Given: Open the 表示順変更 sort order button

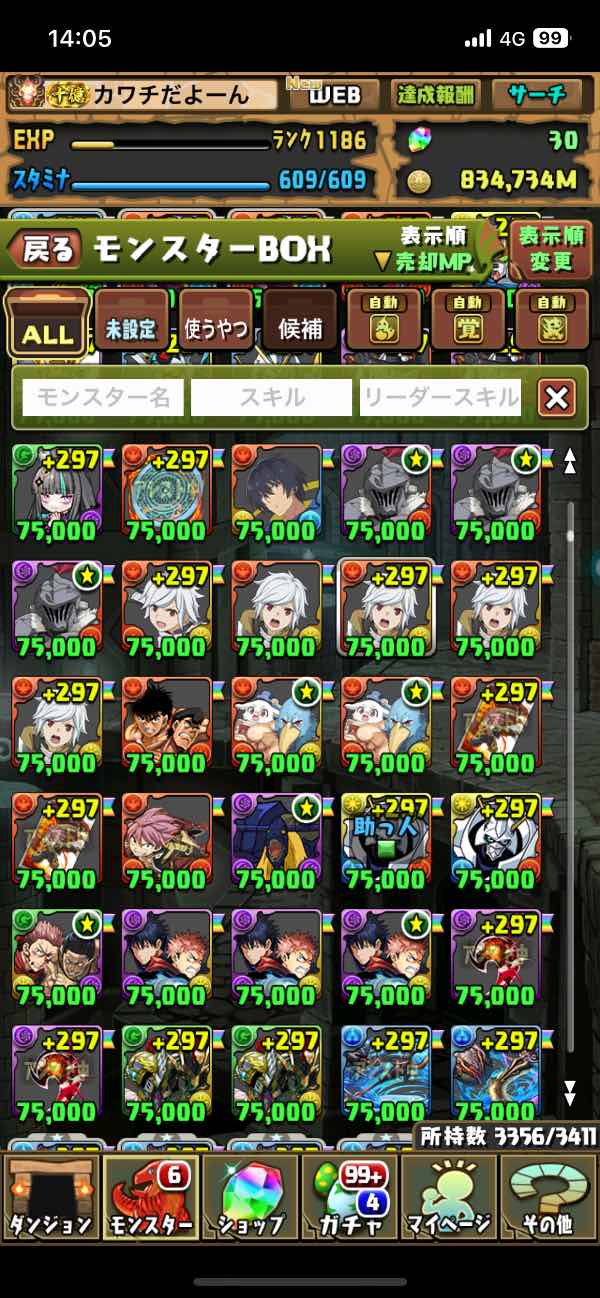Looking at the screenshot, I should [551, 250].
